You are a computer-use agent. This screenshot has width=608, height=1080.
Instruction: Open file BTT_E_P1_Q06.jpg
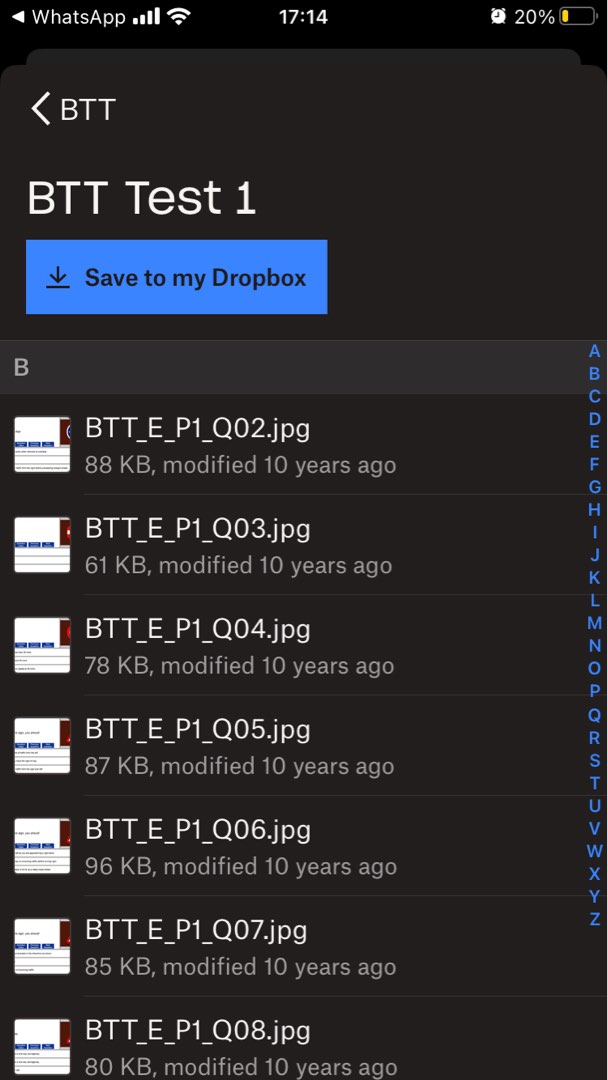tap(198, 847)
